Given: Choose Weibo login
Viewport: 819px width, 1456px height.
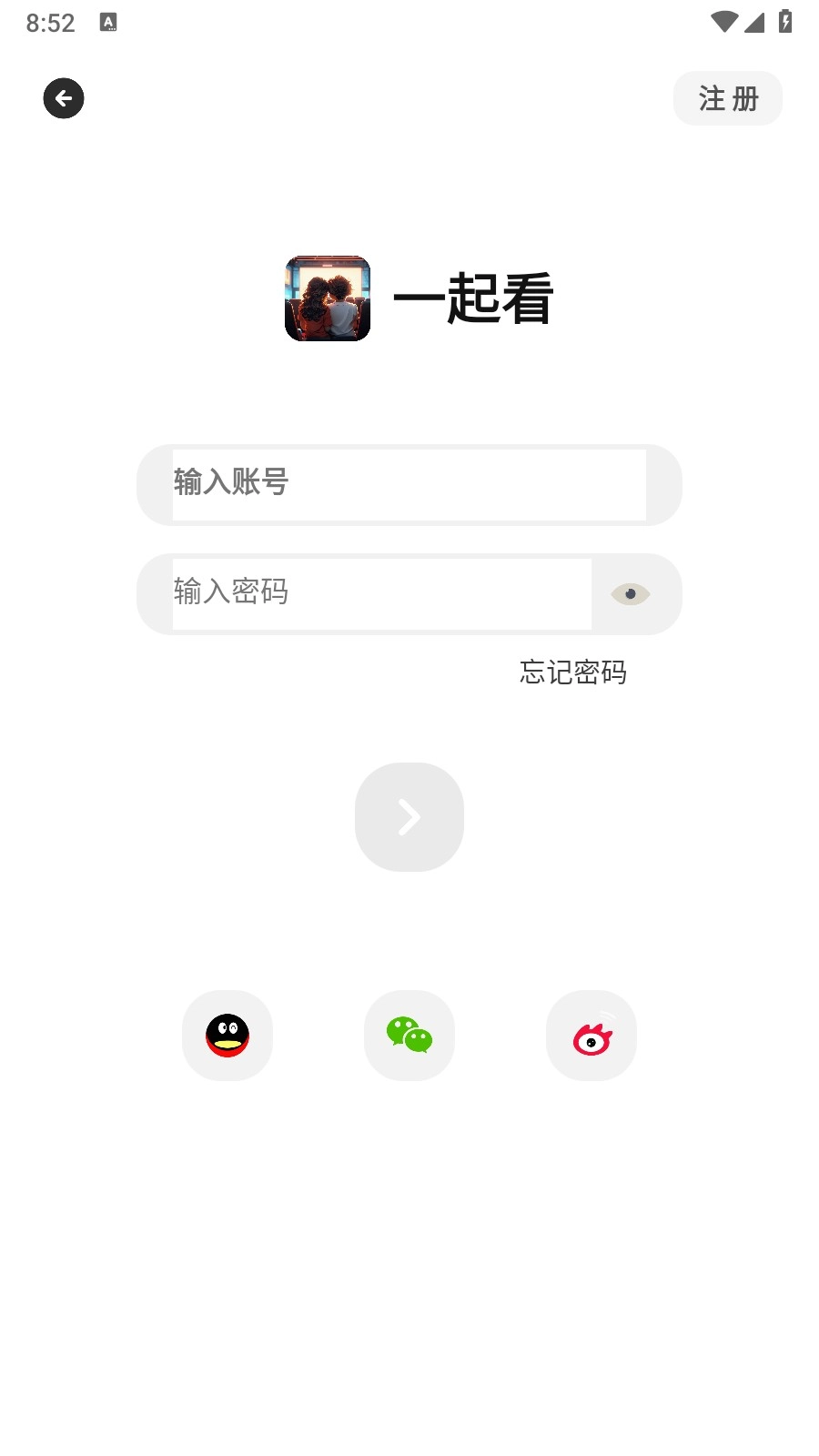Looking at the screenshot, I should coord(591,1036).
